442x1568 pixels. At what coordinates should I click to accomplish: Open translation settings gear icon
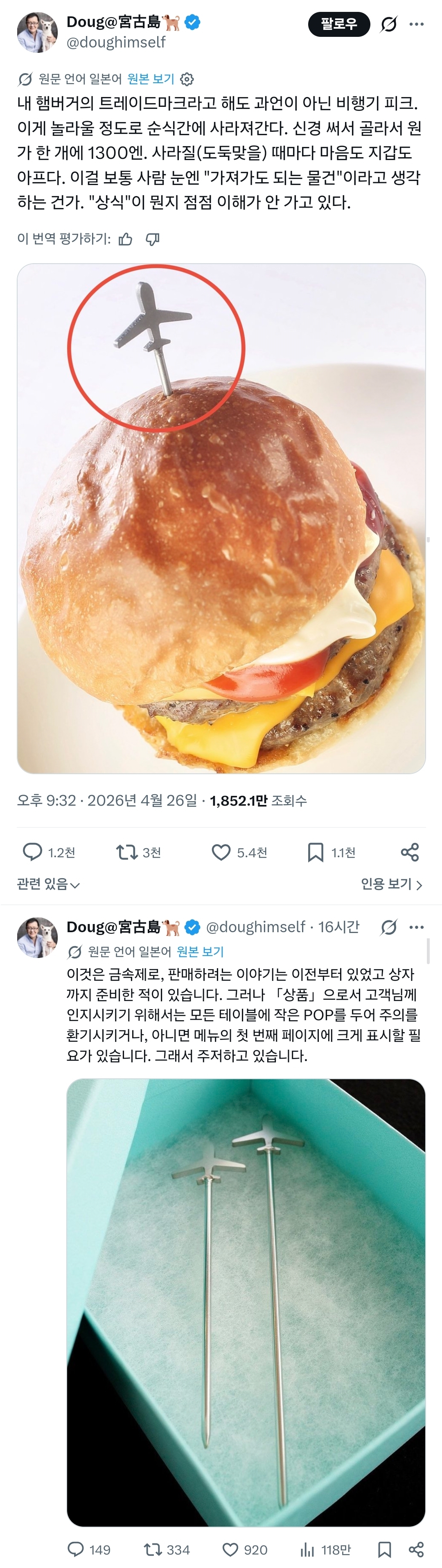tap(187, 79)
